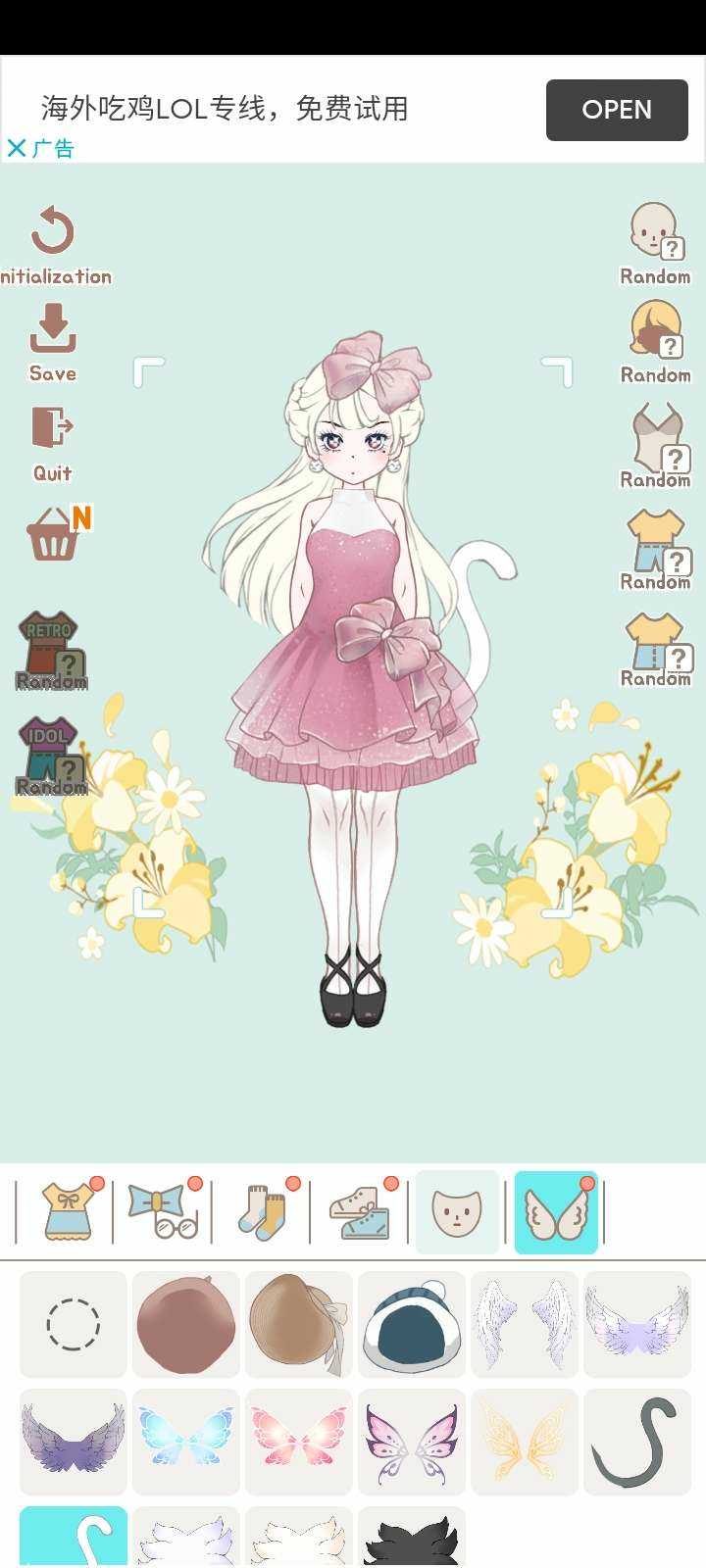Save the dressed-up character

pos(53,341)
